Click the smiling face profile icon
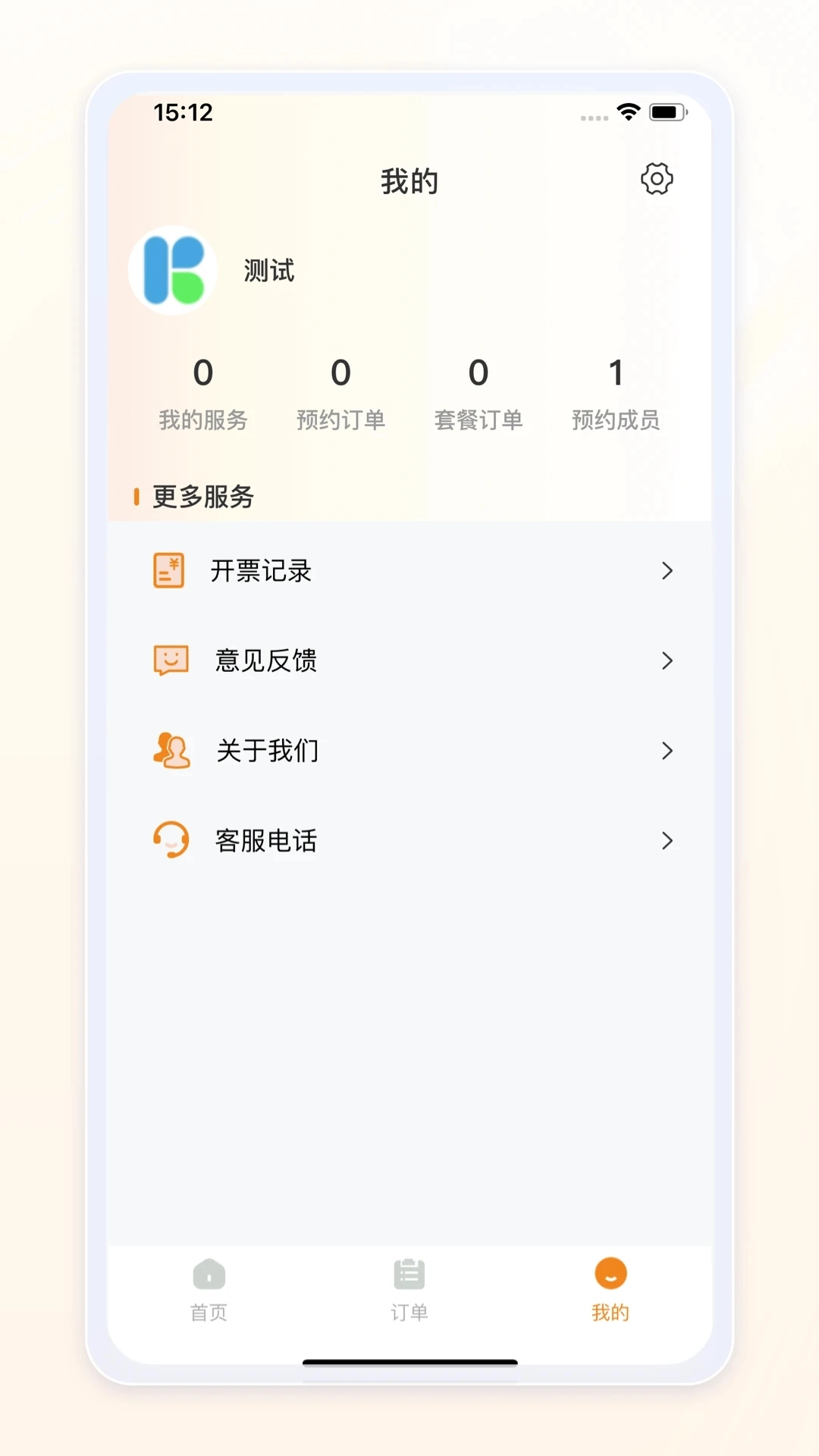 click(x=611, y=1272)
